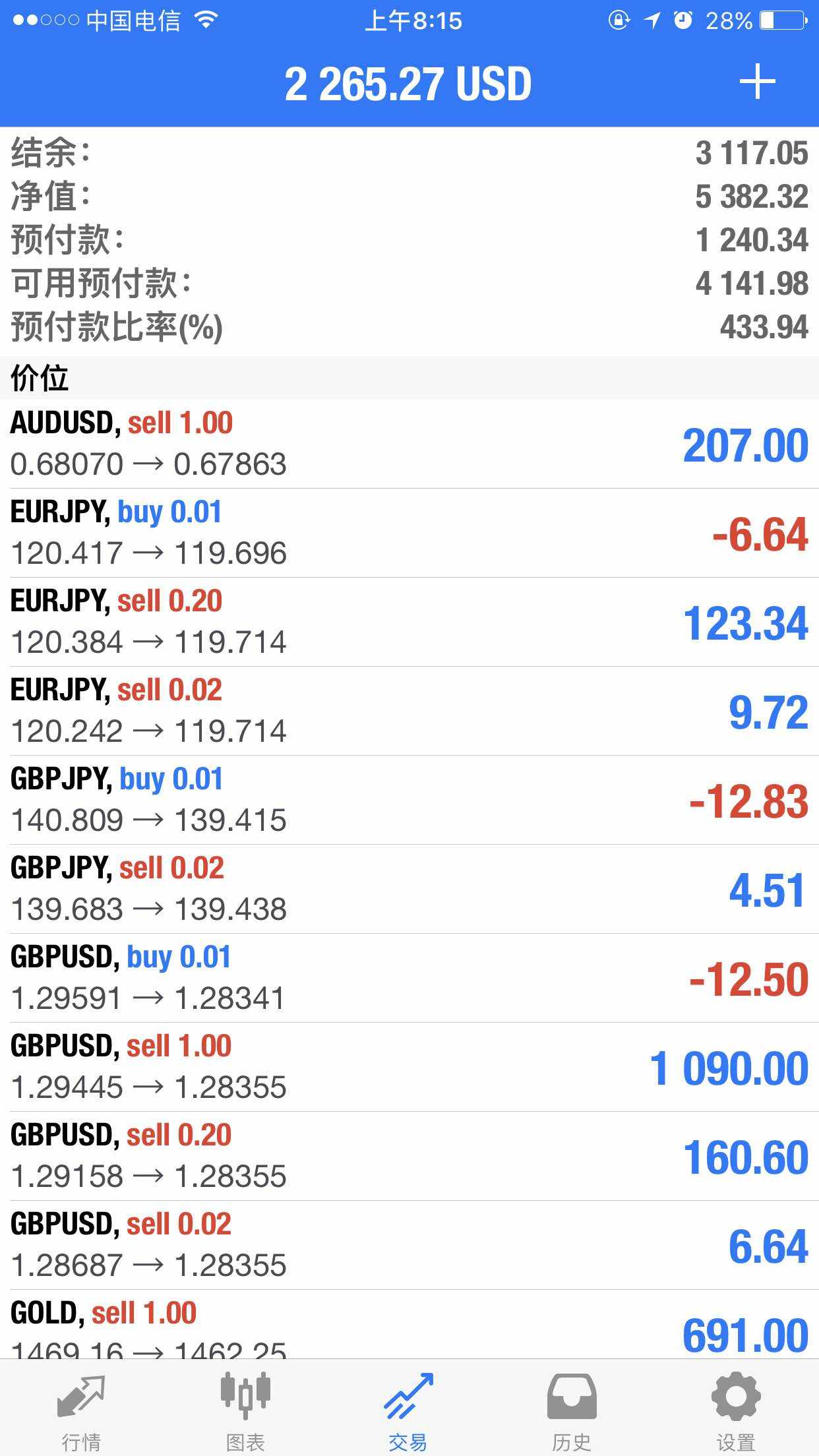Open the GBPJPY buy 0.01 position
The image size is (819, 1456).
point(409,800)
